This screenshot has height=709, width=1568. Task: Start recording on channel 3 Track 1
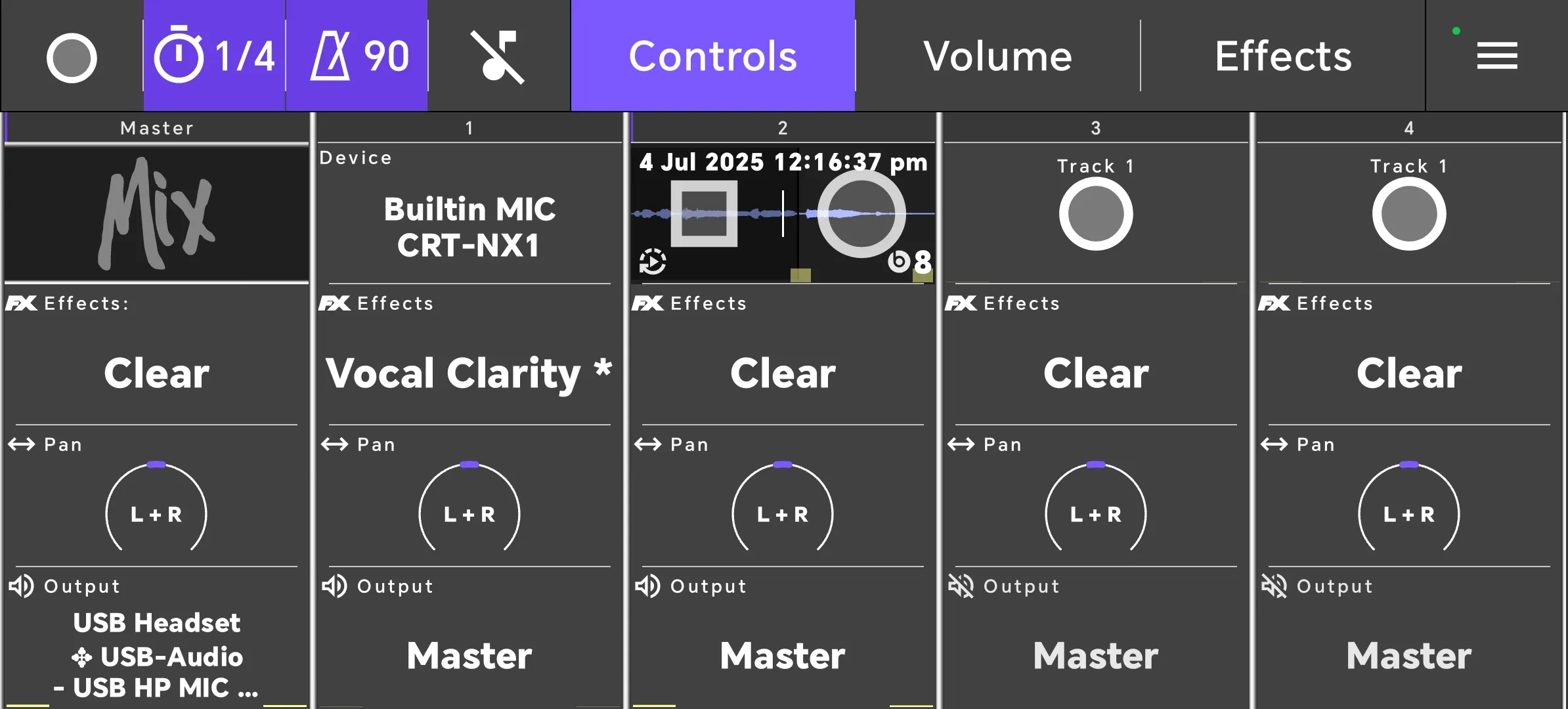pos(1095,214)
